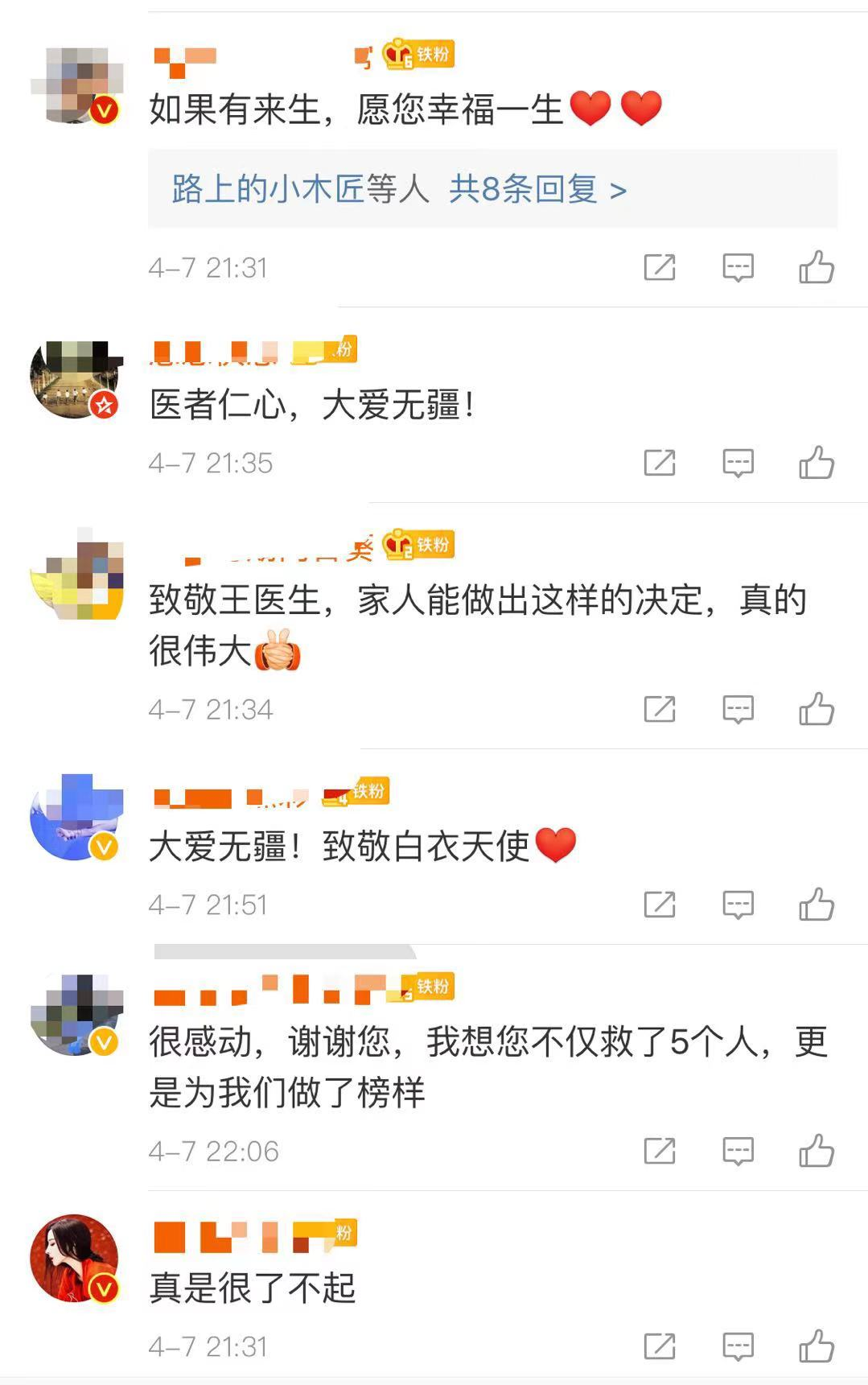
Task: Repost the comment 大爱无疆！致敬白衣天使
Action: click(x=660, y=905)
